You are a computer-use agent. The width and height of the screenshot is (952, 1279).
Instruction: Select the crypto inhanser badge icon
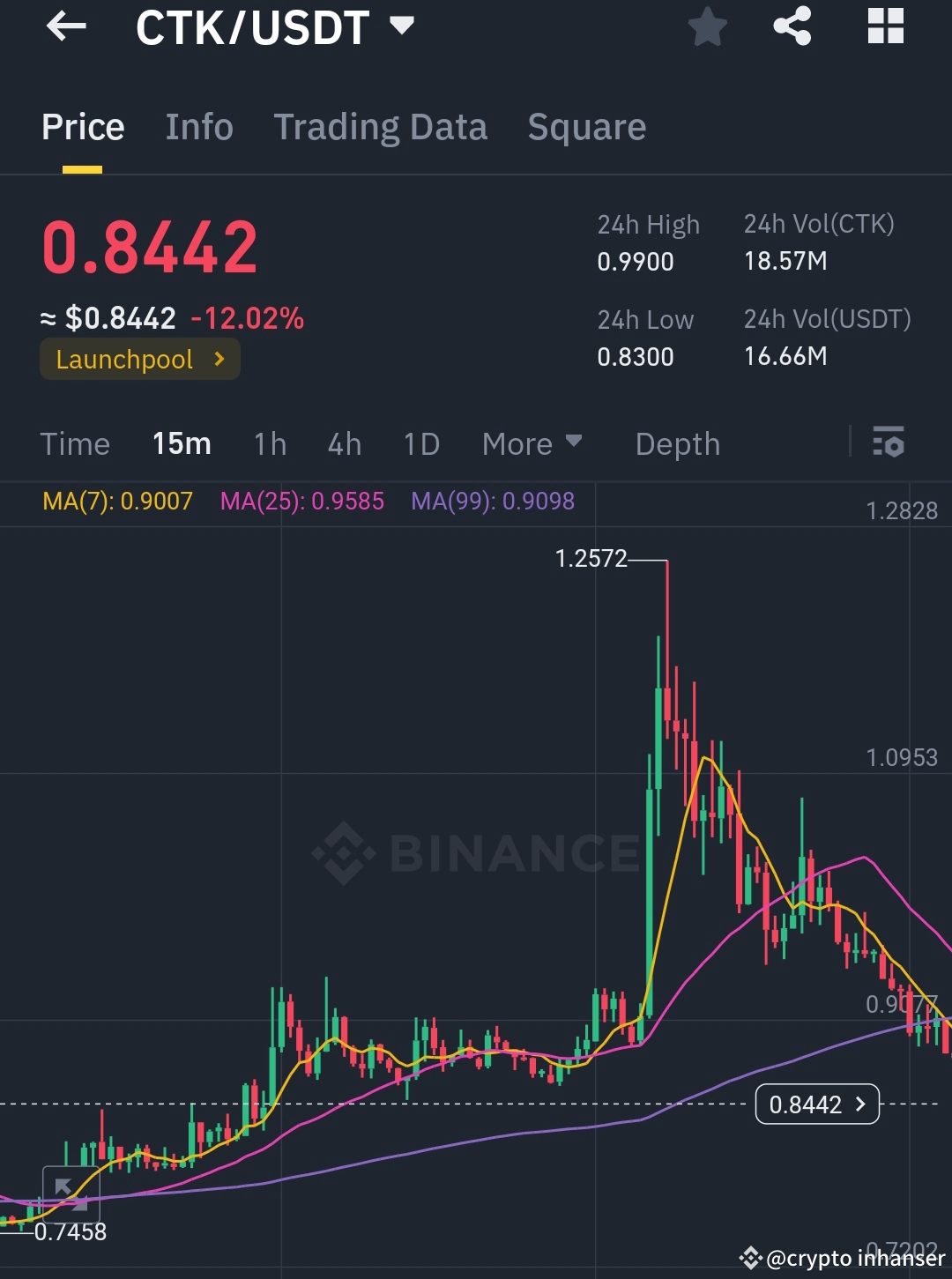(x=752, y=1259)
